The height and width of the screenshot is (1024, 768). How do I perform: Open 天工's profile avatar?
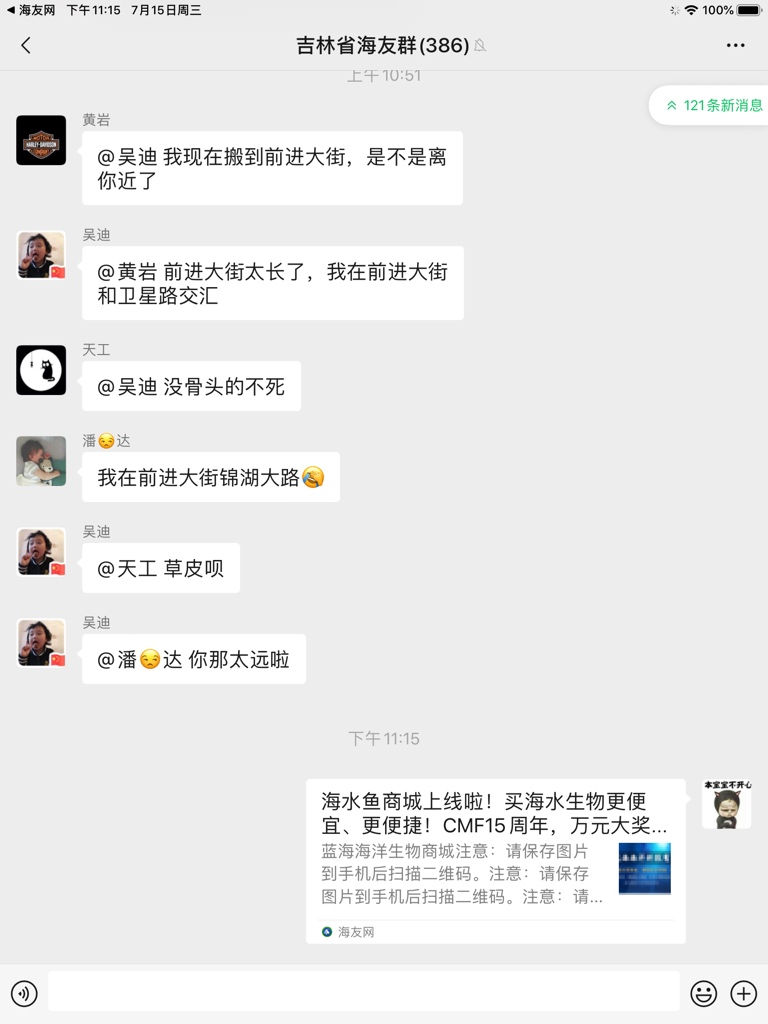coord(41,370)
